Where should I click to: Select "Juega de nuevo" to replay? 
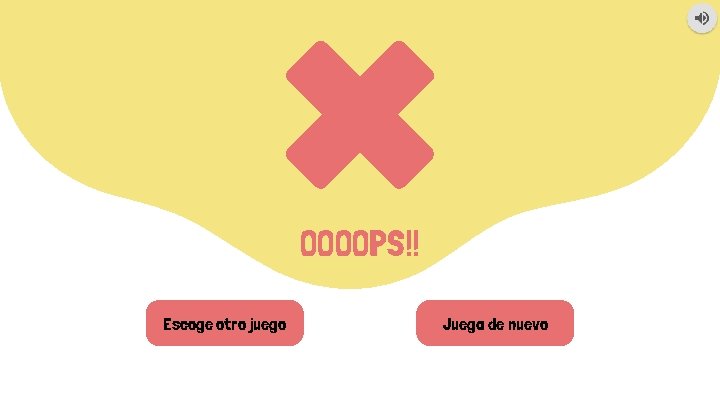click(495, 323)
